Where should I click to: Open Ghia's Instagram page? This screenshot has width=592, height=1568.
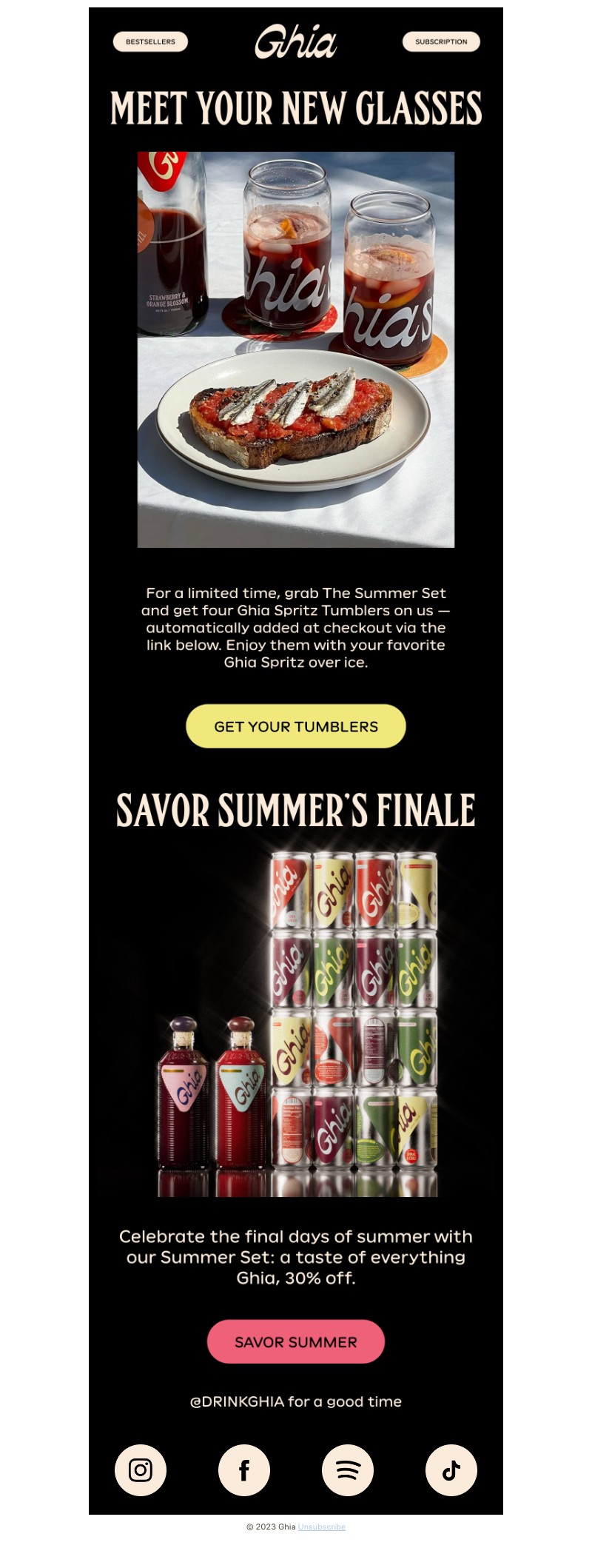click(141, 1470)
